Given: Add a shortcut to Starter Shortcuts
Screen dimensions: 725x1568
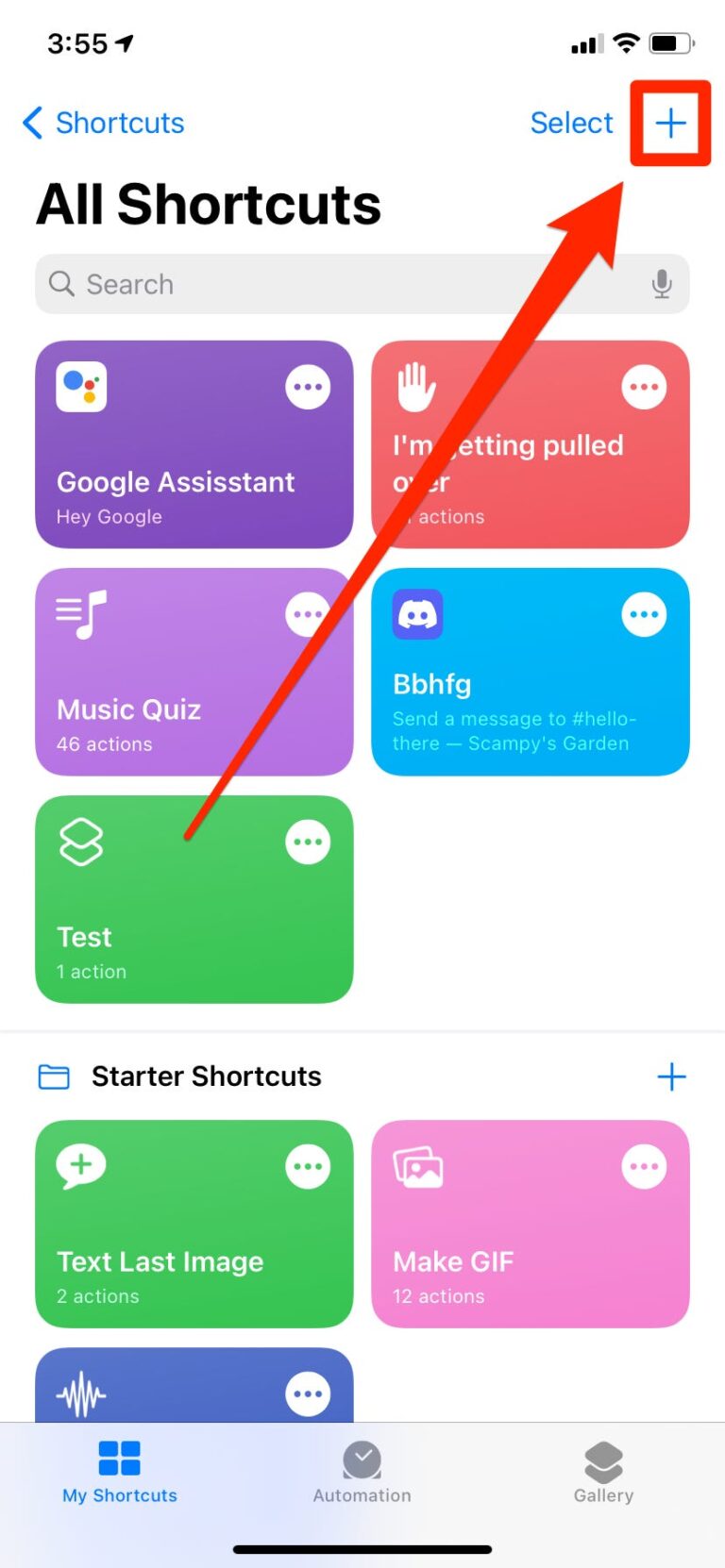Looking at the screenshot, I should (671, 1076).
